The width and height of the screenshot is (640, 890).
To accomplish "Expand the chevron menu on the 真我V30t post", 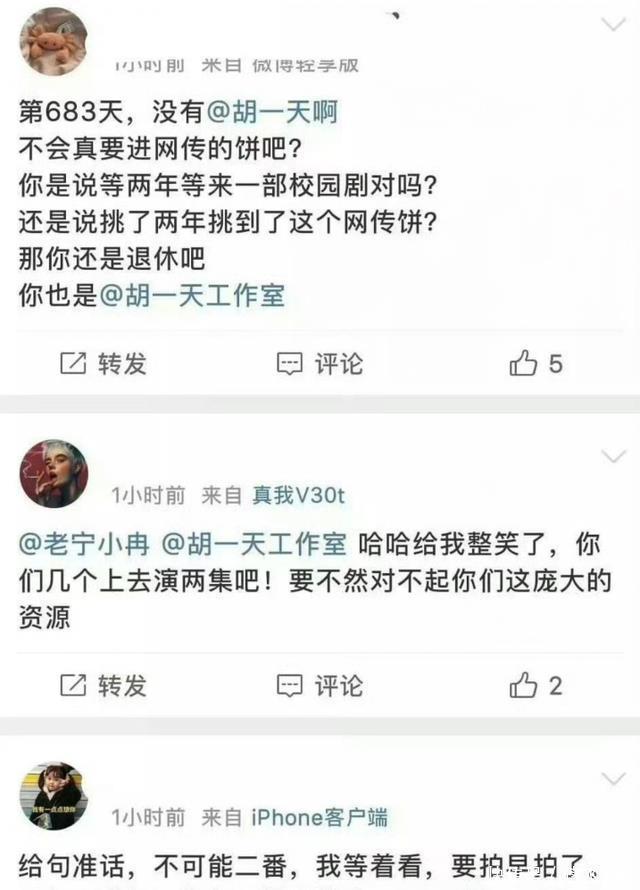I will tap(611, 457).
